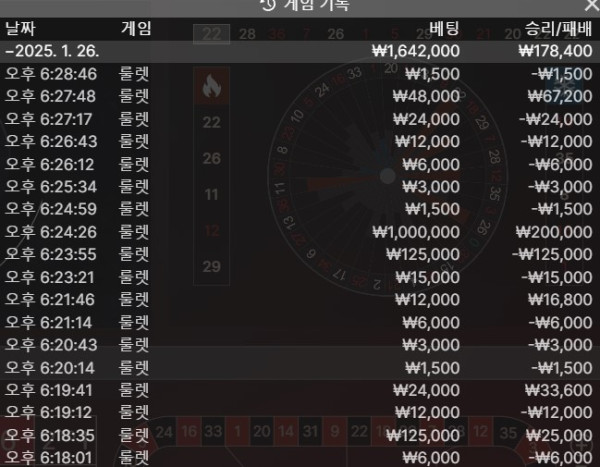The image size is (600, 467).
Task: View details of the 오후 6:27:17 round
Action: (300, 118)
